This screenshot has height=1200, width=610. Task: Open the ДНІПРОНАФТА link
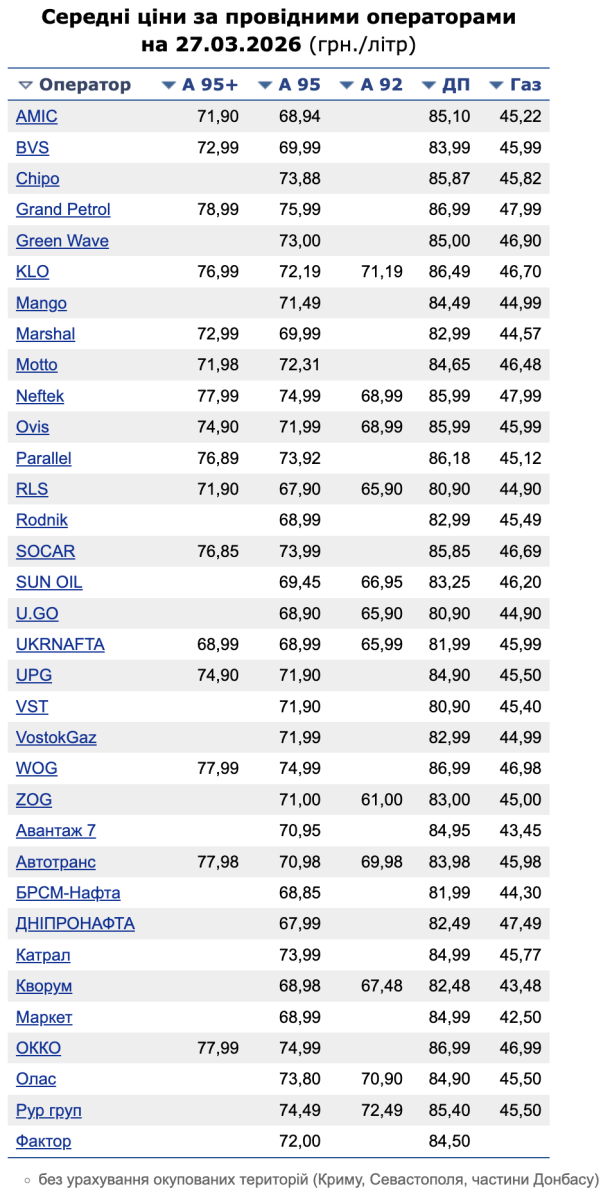tap(75, 924)
